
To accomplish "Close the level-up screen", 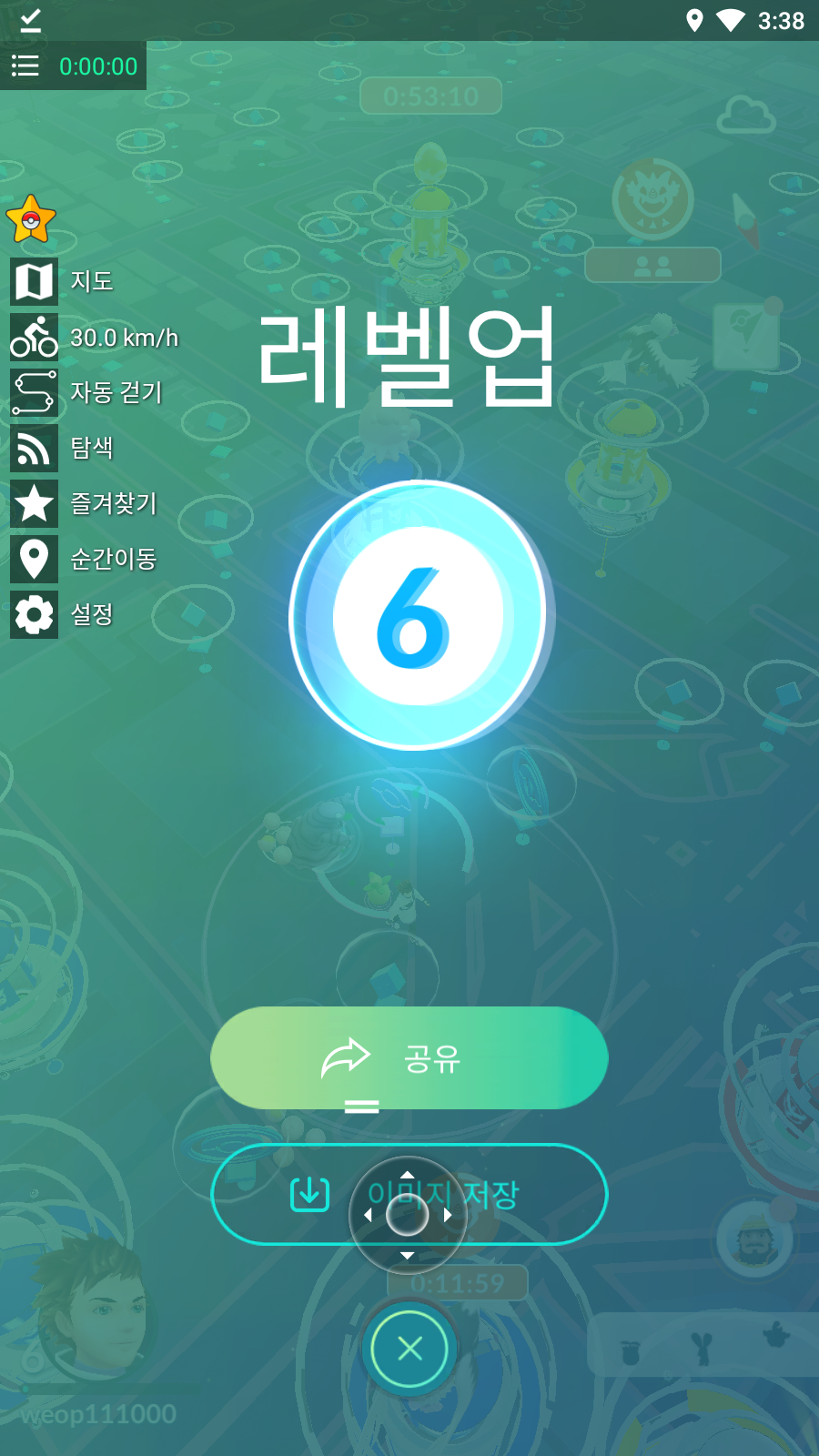I will click(x=409, y=1348).
